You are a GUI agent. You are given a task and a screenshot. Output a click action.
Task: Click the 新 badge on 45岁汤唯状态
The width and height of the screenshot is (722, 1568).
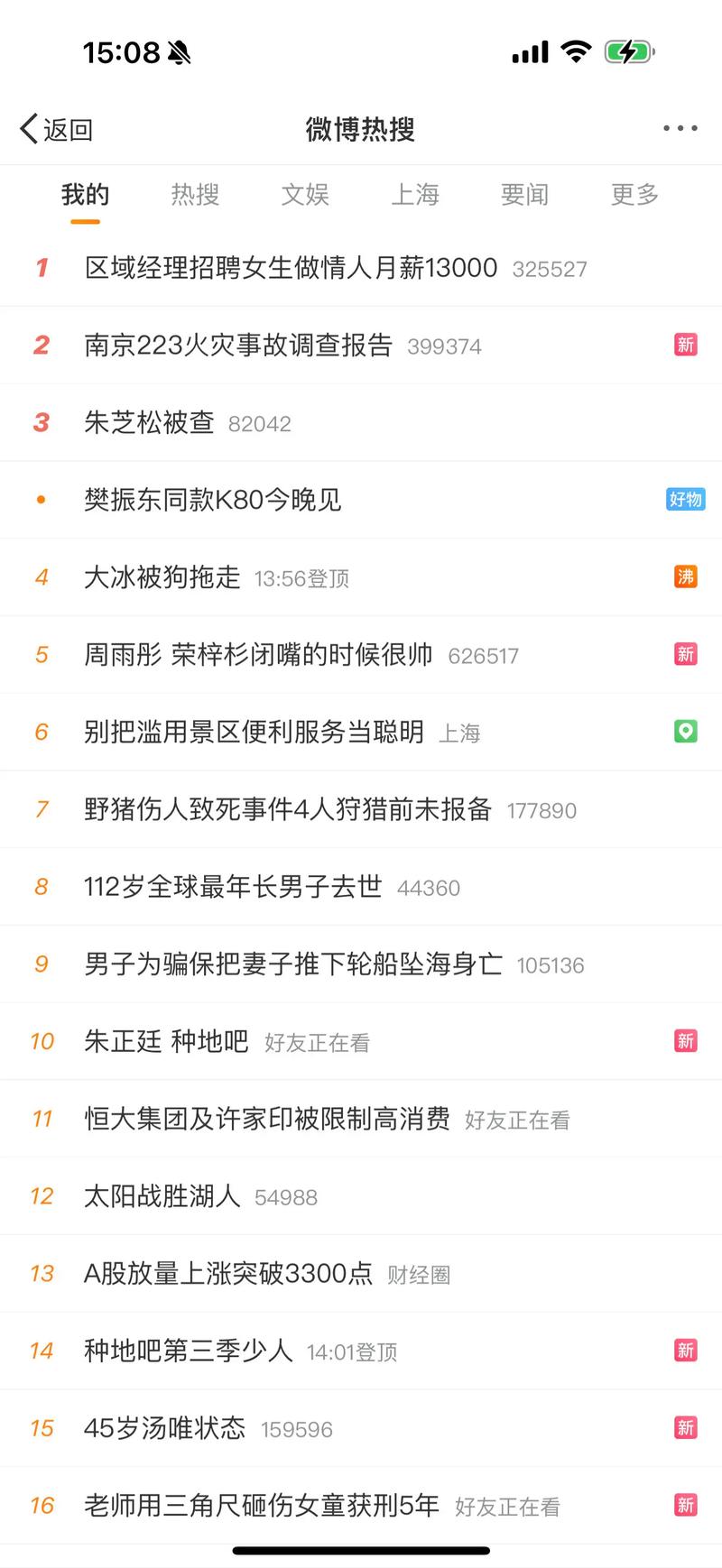(685, 1428)
